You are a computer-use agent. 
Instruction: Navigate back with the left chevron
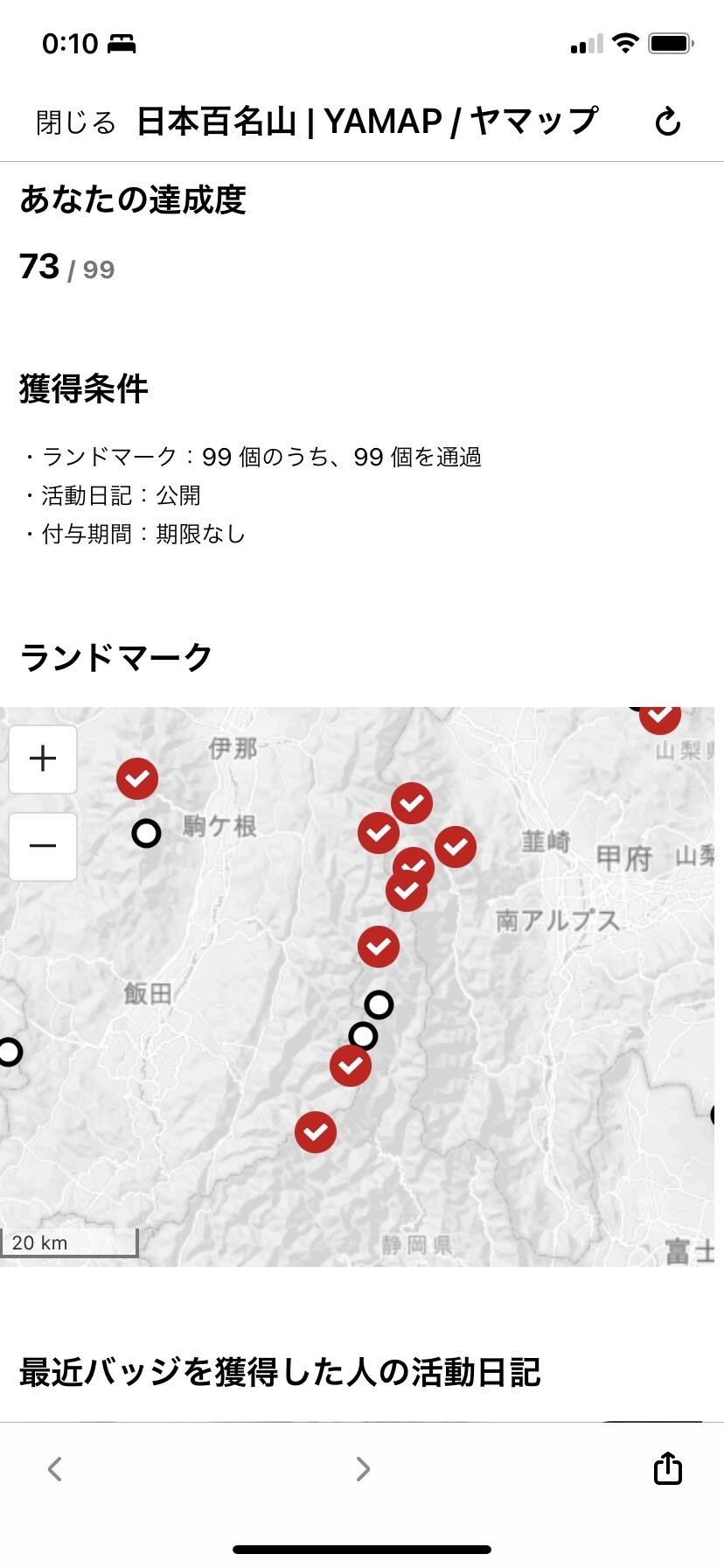coord(54,1468)
